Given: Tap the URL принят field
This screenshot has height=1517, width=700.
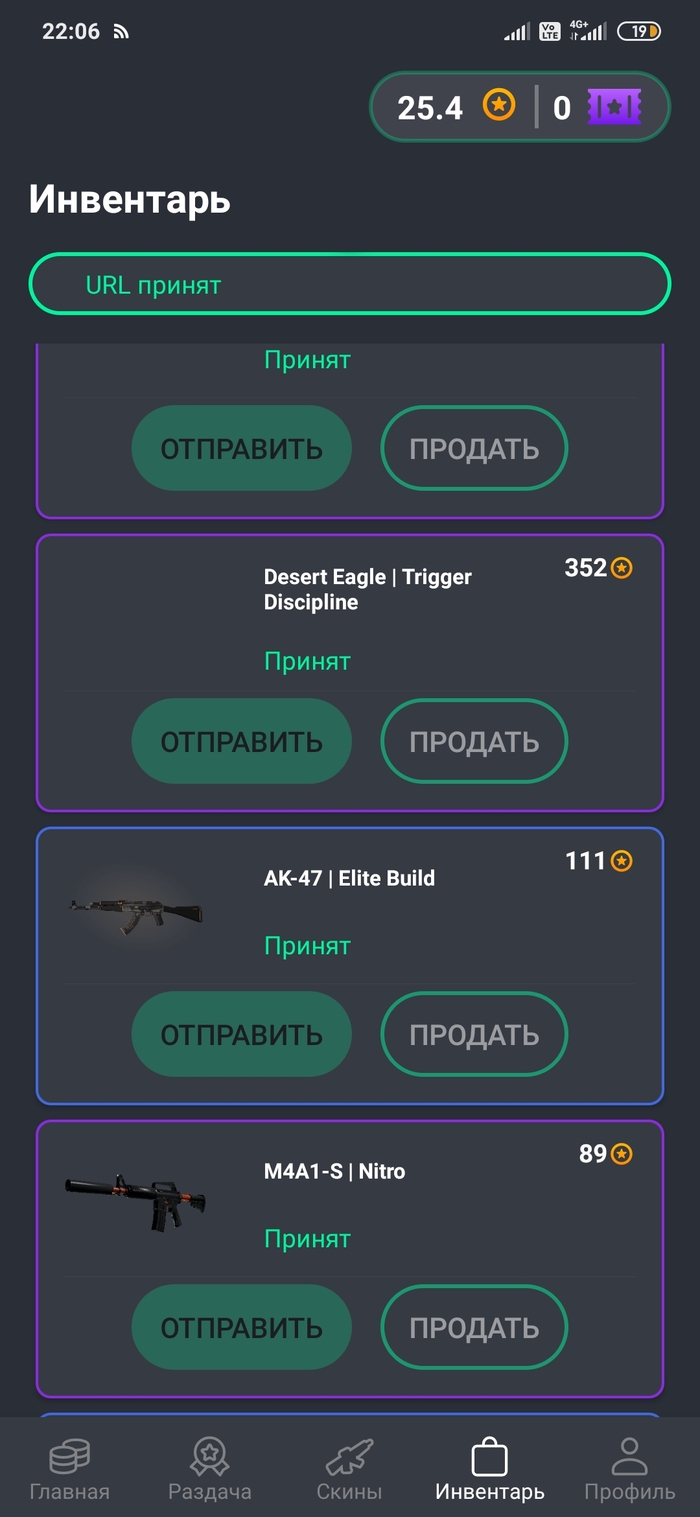Looking at the screenshot, I should click(349, 285).
